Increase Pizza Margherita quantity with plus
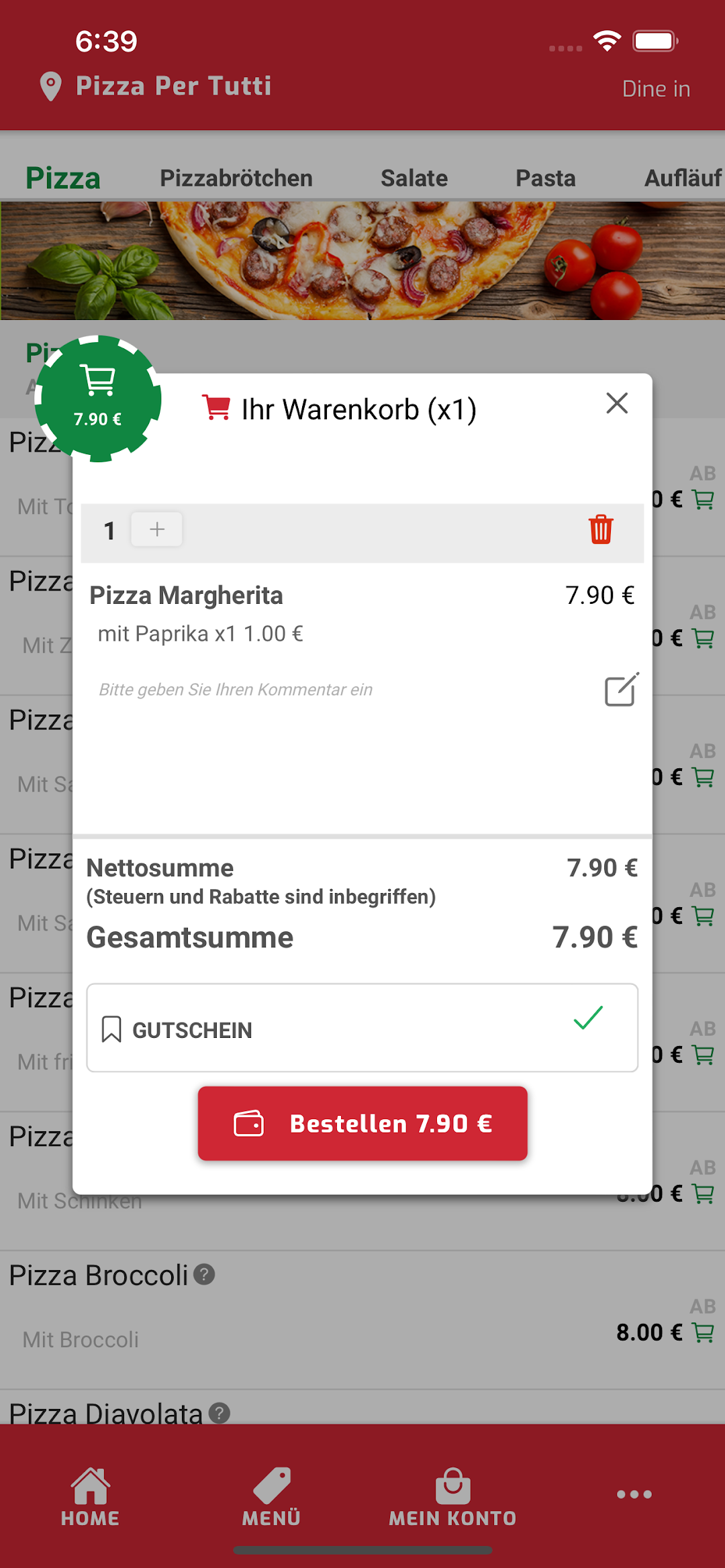Viewport: 725px width, 1568px height. [x=156, y=529]
